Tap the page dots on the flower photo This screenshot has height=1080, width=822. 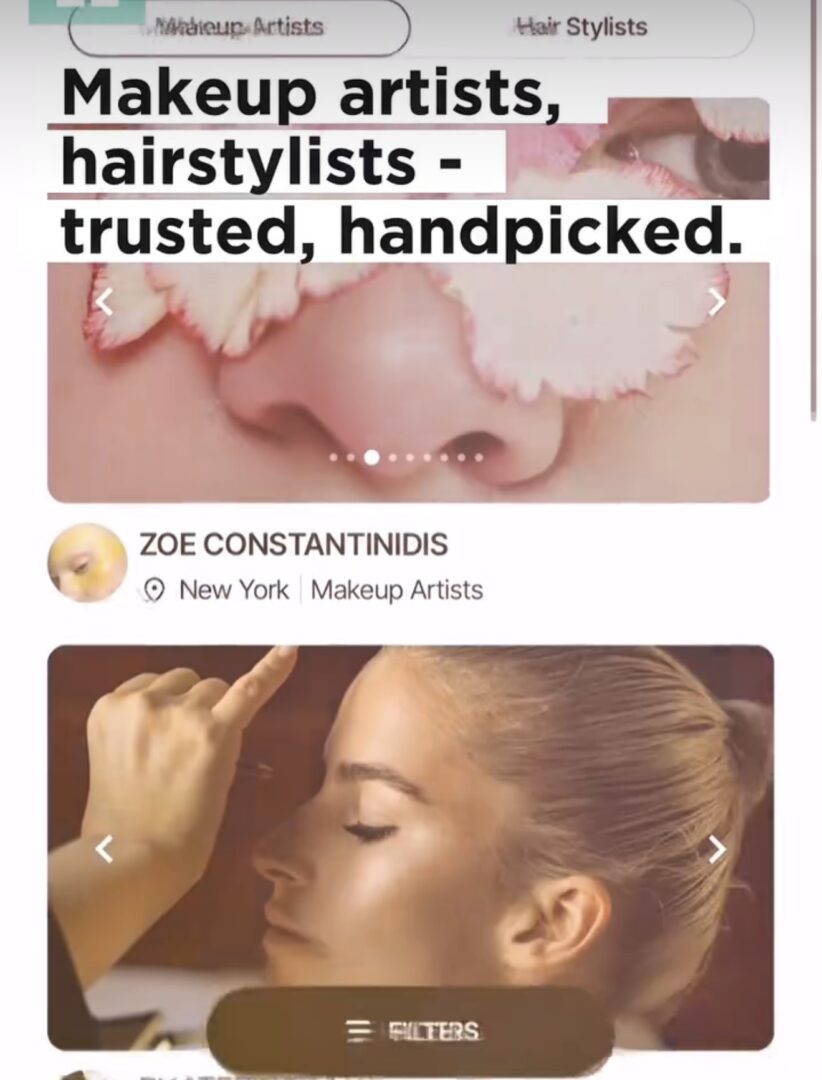tap(408, 457)
